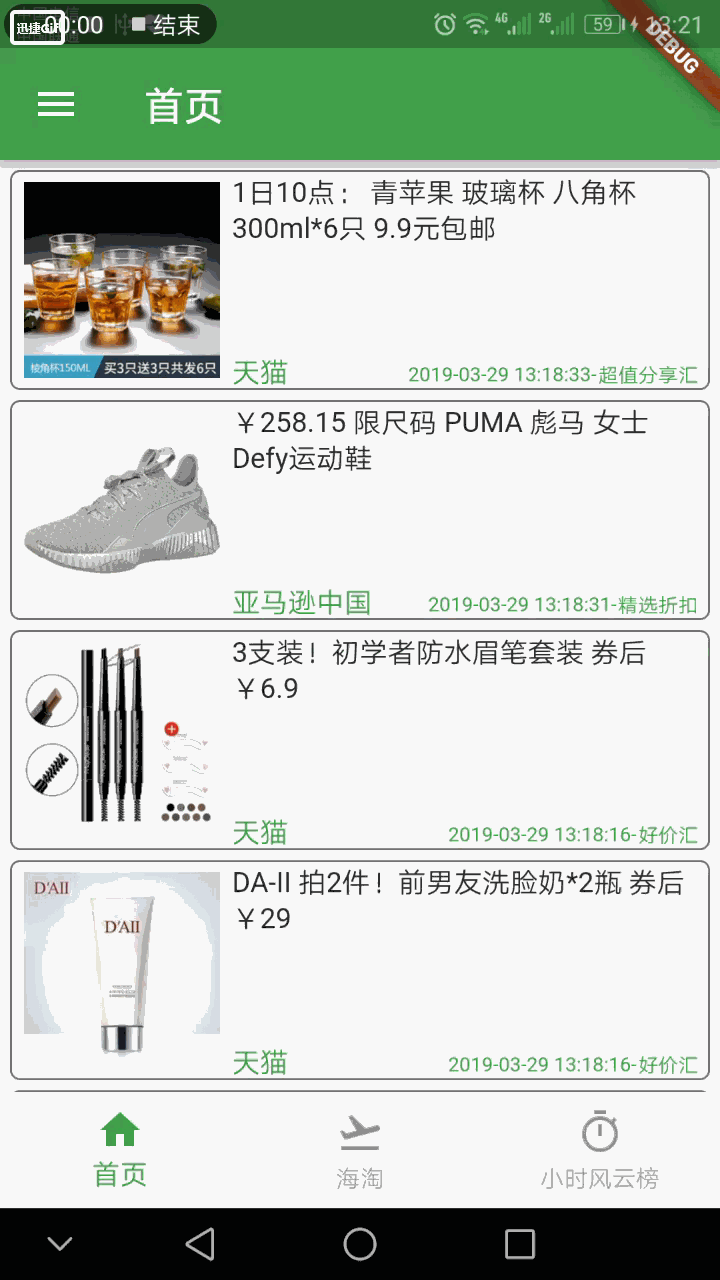Switch to the 海淘 tab
720x1280 pixels.
(x=360, y=1150)
